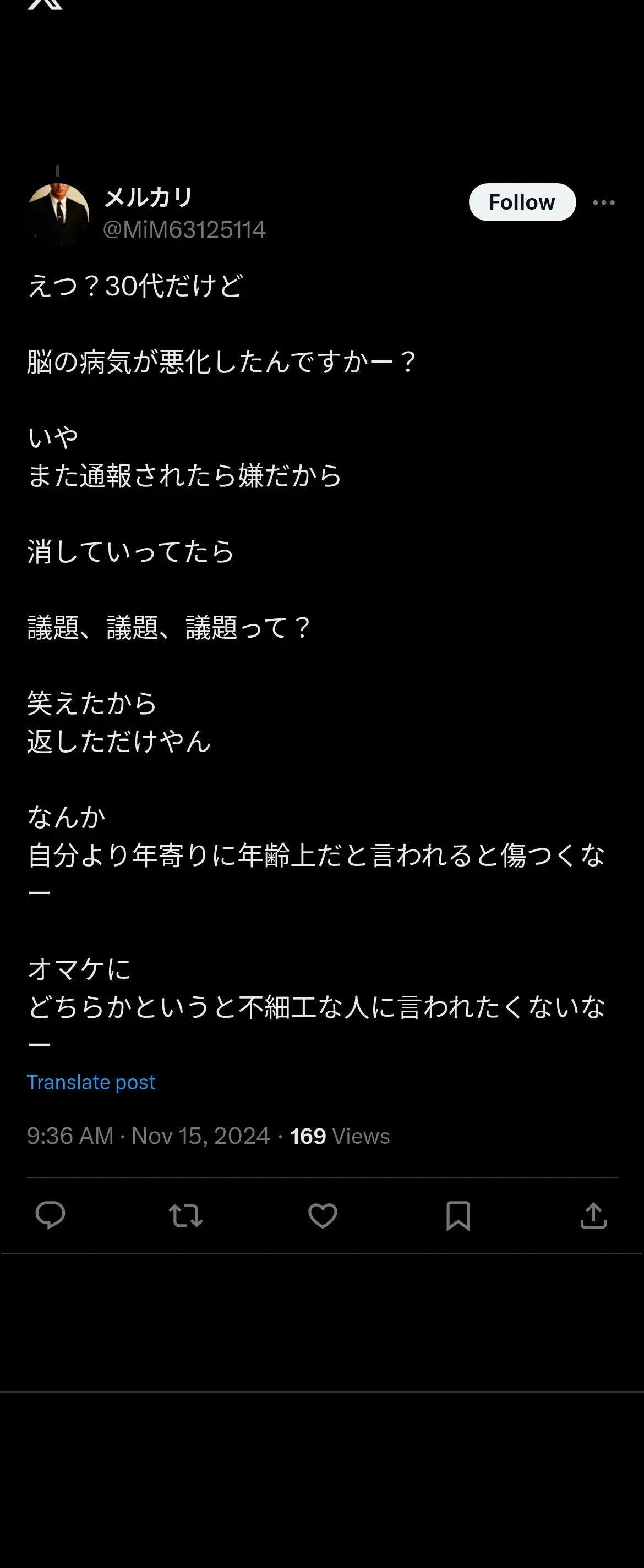Image resolution: width=644 pixels, height=1568 pixels.
Task: Tap the @MiM63125114 handle
Action: 184,229
